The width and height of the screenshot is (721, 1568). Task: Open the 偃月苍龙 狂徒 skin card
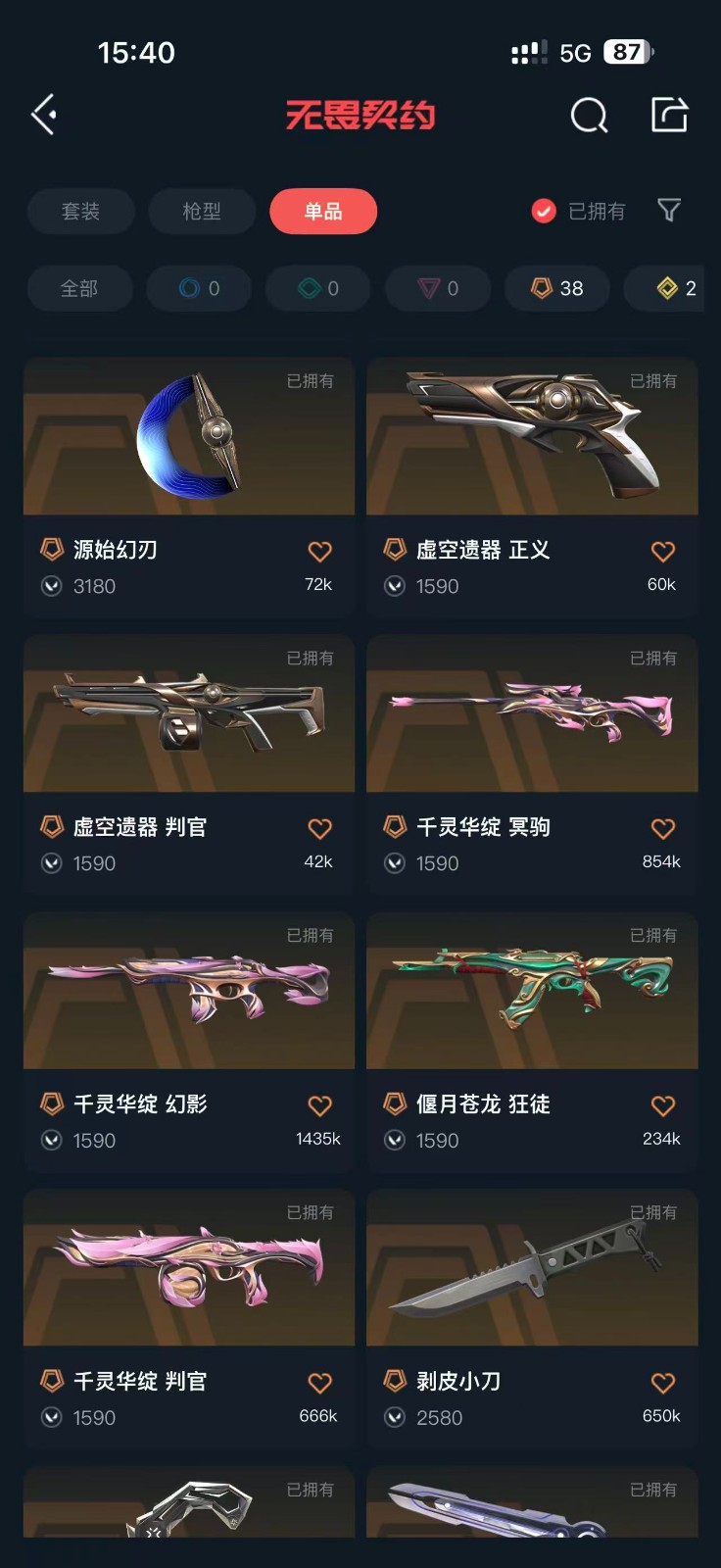pyautogui.click(x=532, y=1041)
